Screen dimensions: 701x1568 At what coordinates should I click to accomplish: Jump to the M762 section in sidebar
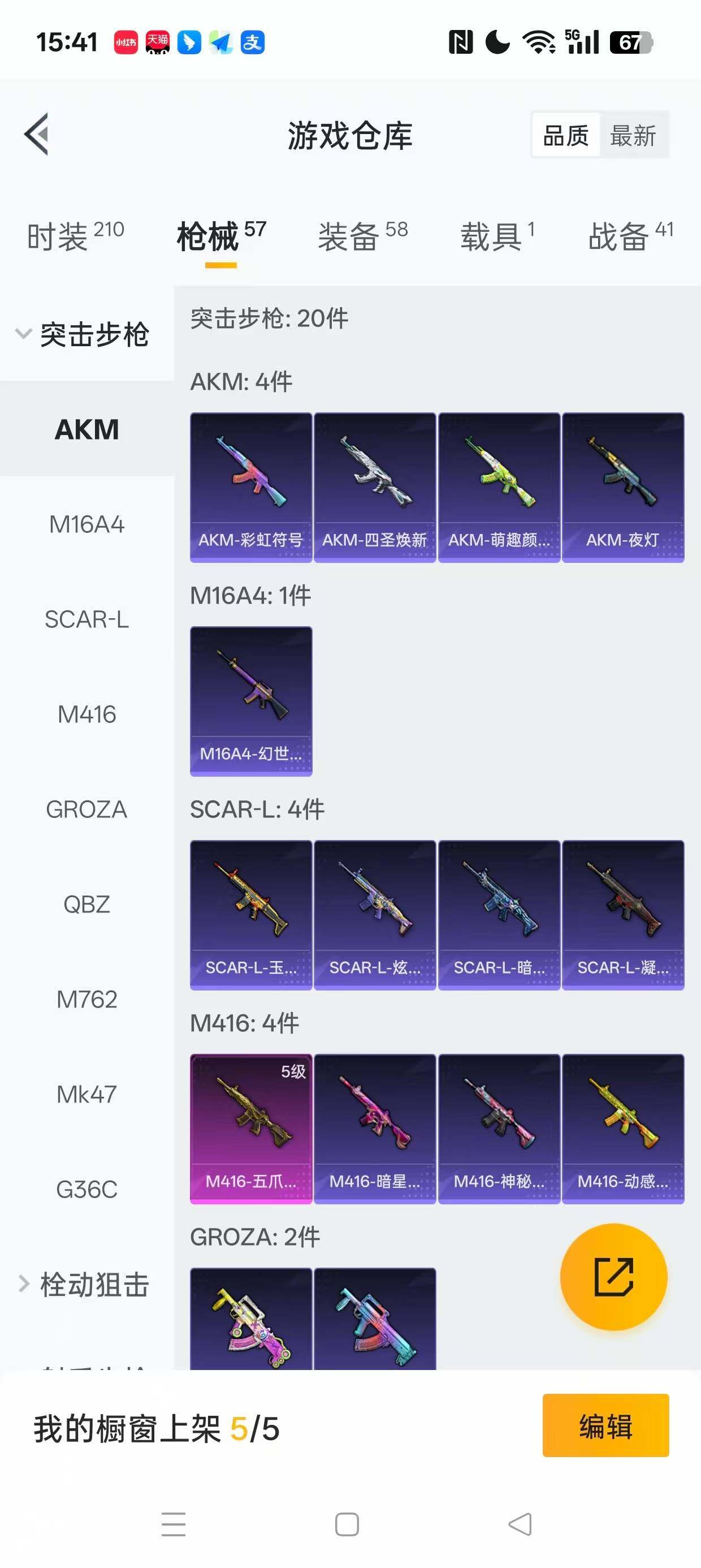click(86, 1000)
